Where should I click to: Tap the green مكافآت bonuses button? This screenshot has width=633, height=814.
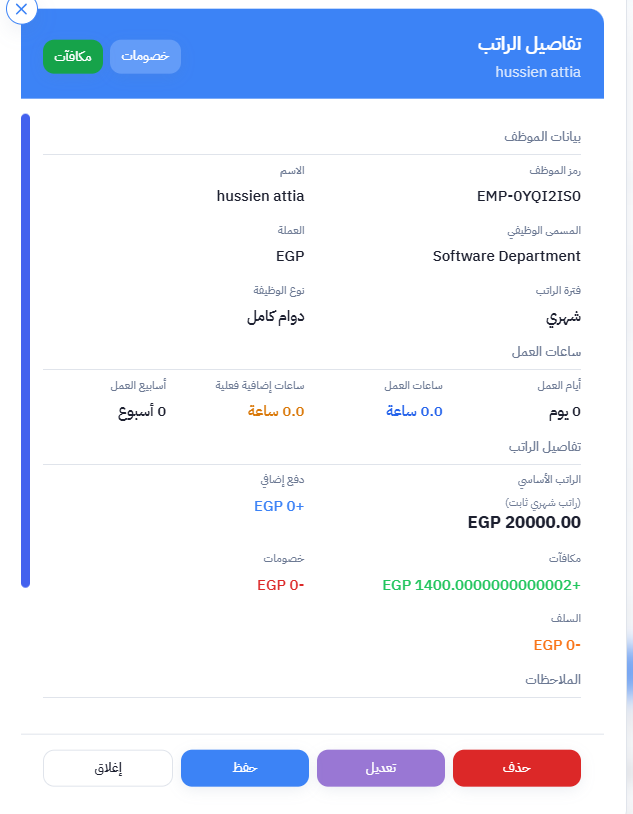[x=73, y=57]
